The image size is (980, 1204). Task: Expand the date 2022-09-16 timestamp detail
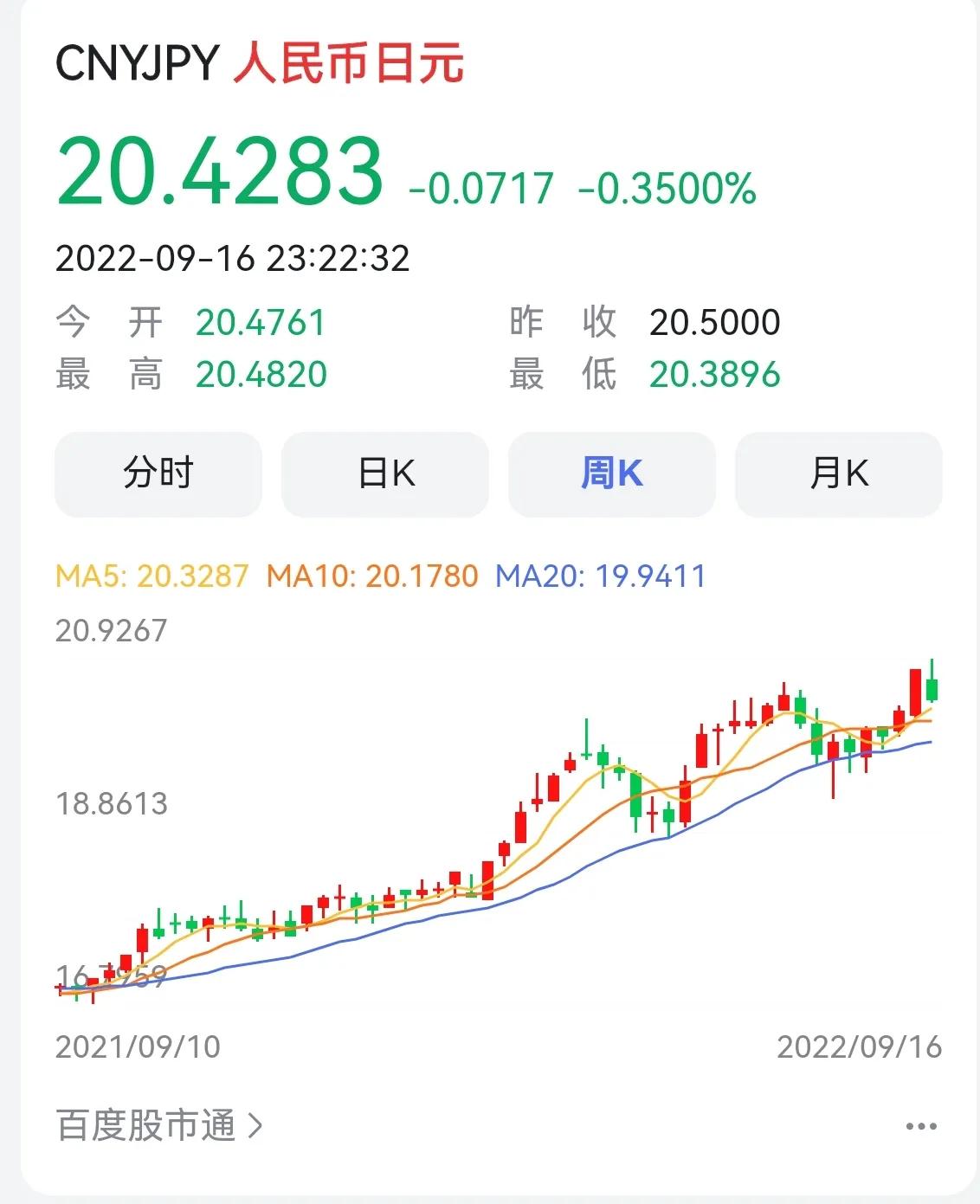tap(232, 256)
